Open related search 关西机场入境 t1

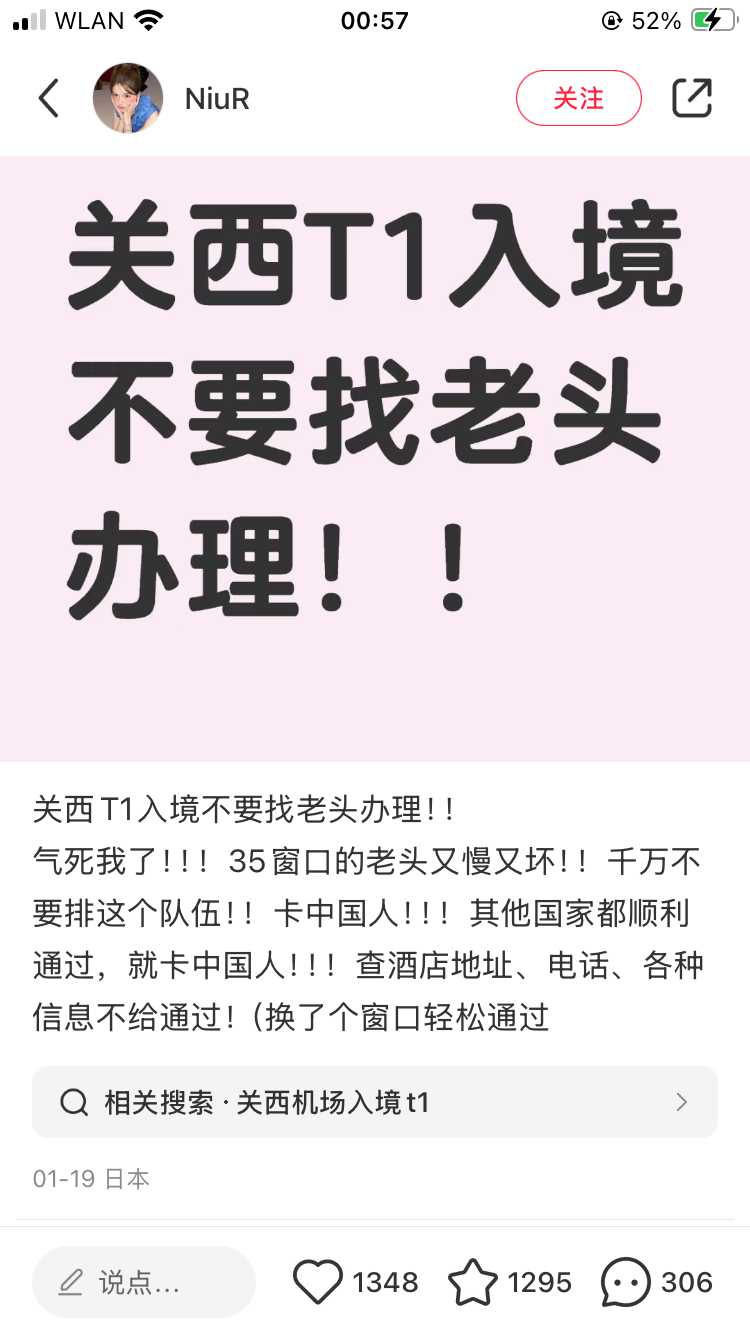[375, 1102]
